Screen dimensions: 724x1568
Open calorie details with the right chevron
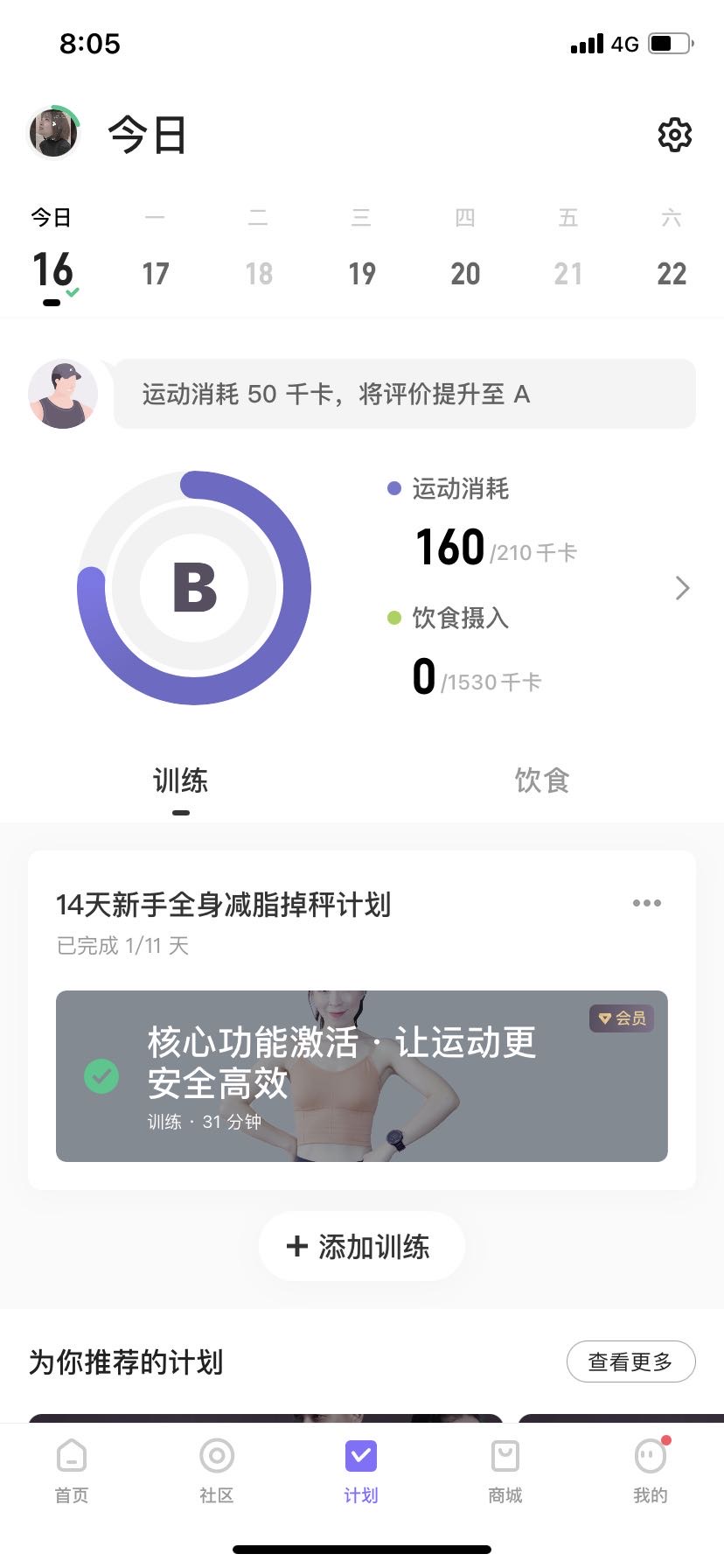[682, 588]
